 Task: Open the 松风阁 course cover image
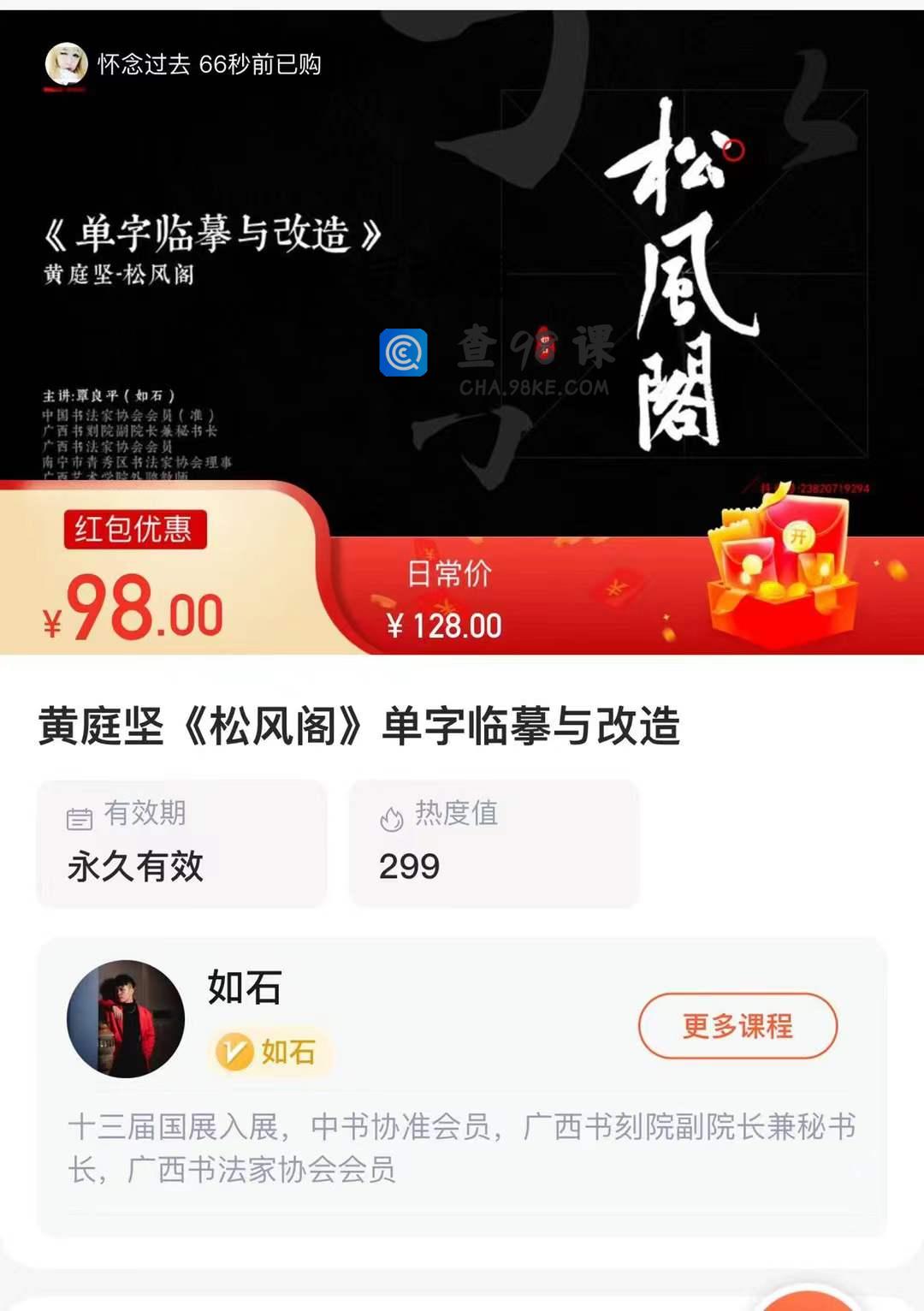[462, 257]
